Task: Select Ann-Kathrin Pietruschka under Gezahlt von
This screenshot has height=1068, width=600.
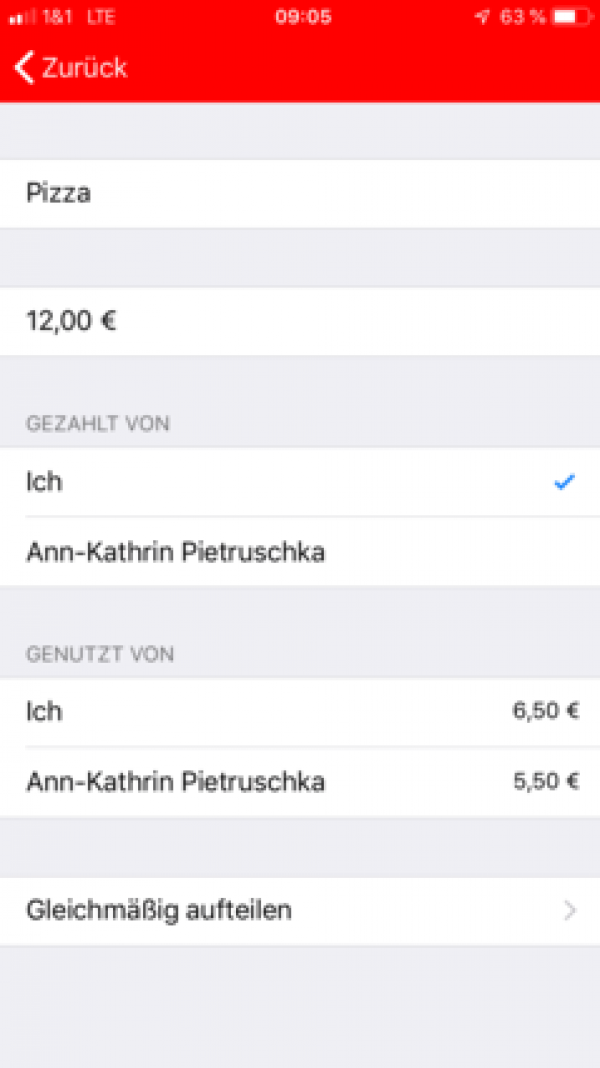Action: tap(300, 552)
